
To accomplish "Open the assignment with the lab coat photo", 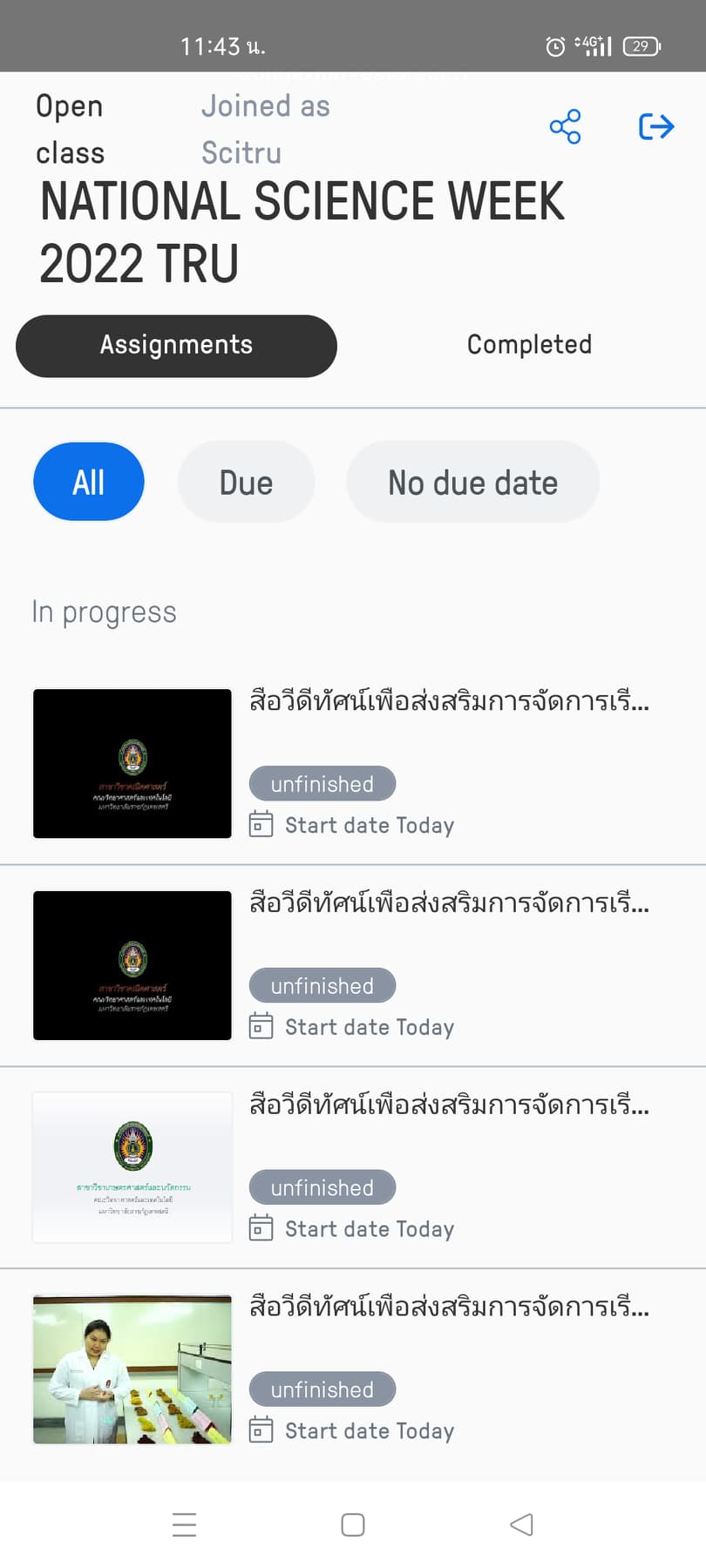I will tap(353, 1369).
